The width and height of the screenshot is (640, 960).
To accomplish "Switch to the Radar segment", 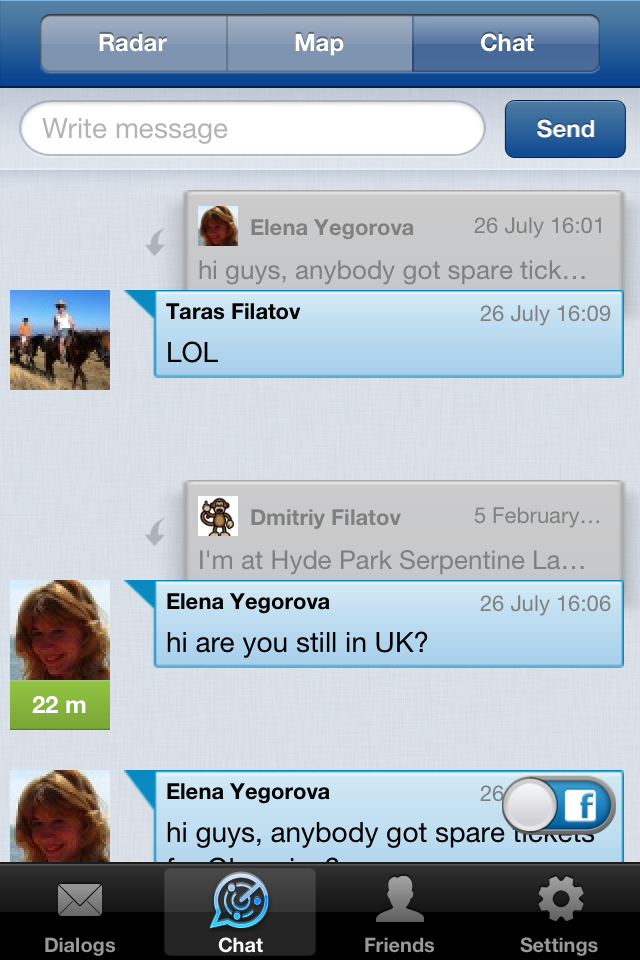I will point(133,43).
